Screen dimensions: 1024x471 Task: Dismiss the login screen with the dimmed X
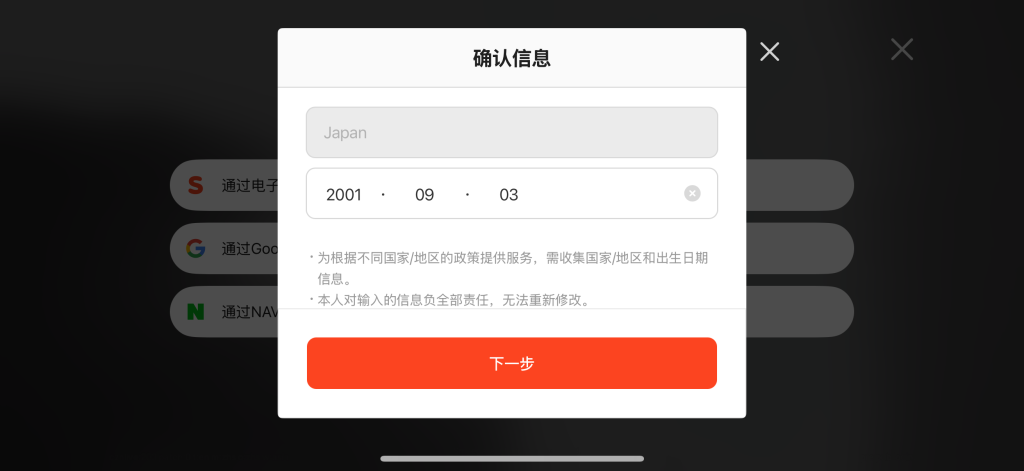[902, 49]
